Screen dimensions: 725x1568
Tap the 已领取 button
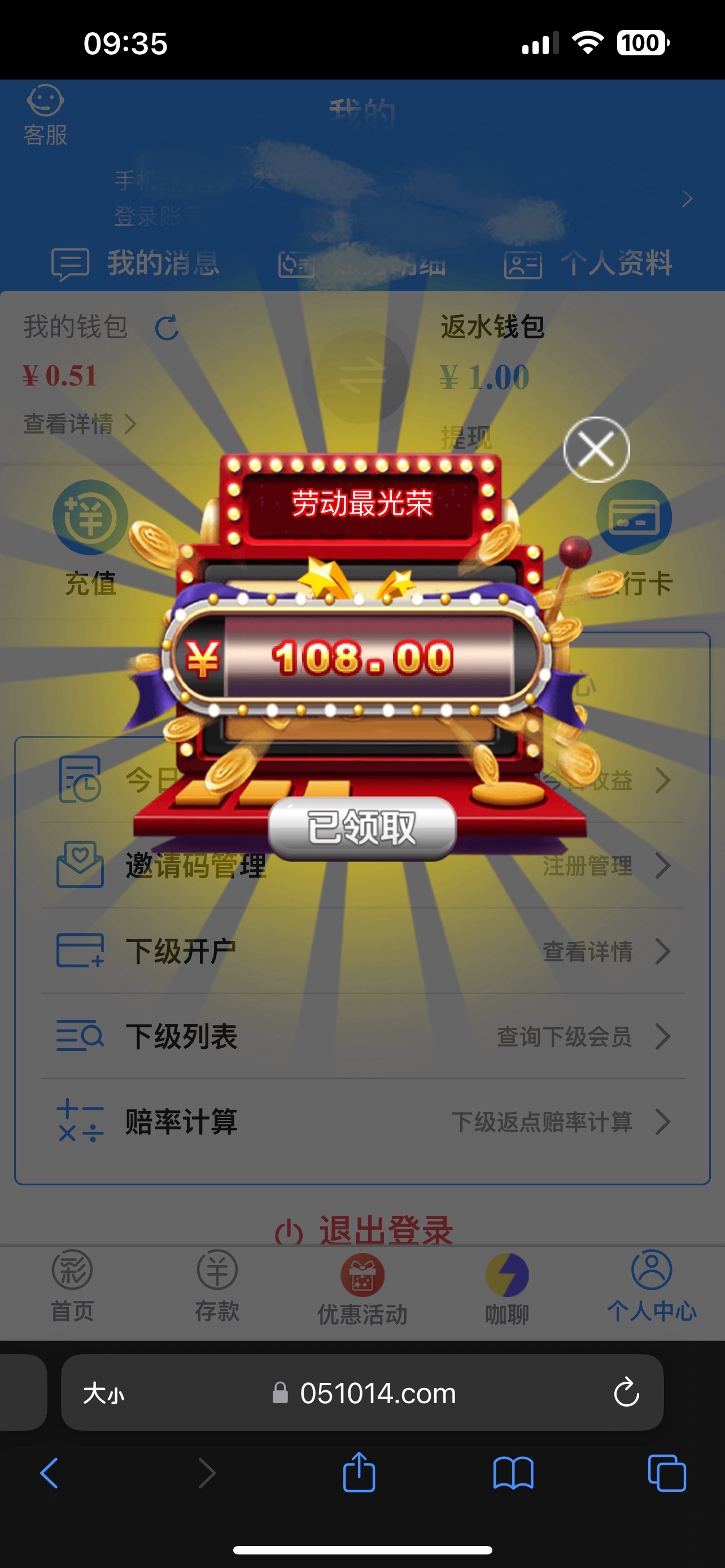[x=362, y=828]
